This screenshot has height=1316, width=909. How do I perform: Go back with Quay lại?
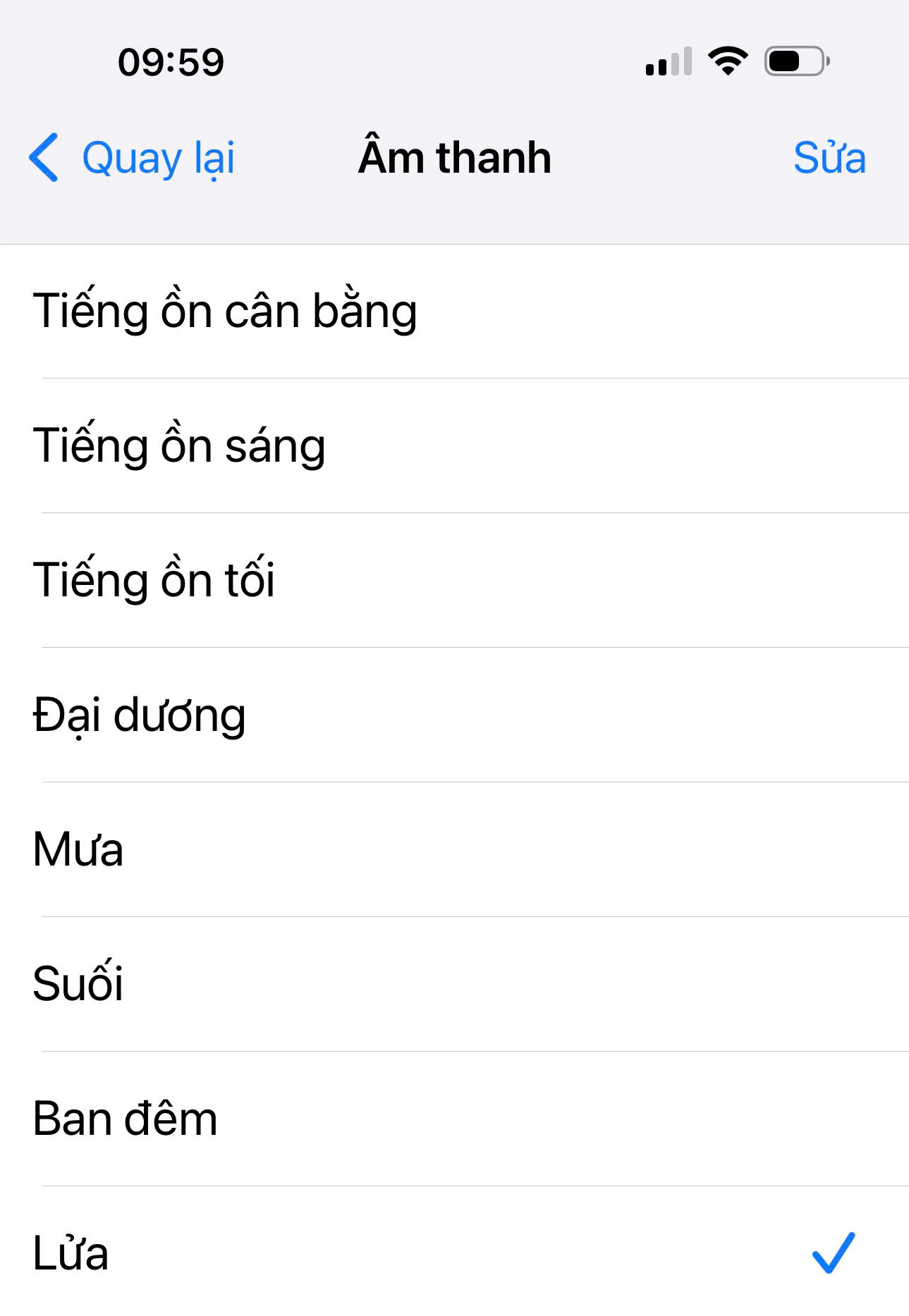[133, 157]
